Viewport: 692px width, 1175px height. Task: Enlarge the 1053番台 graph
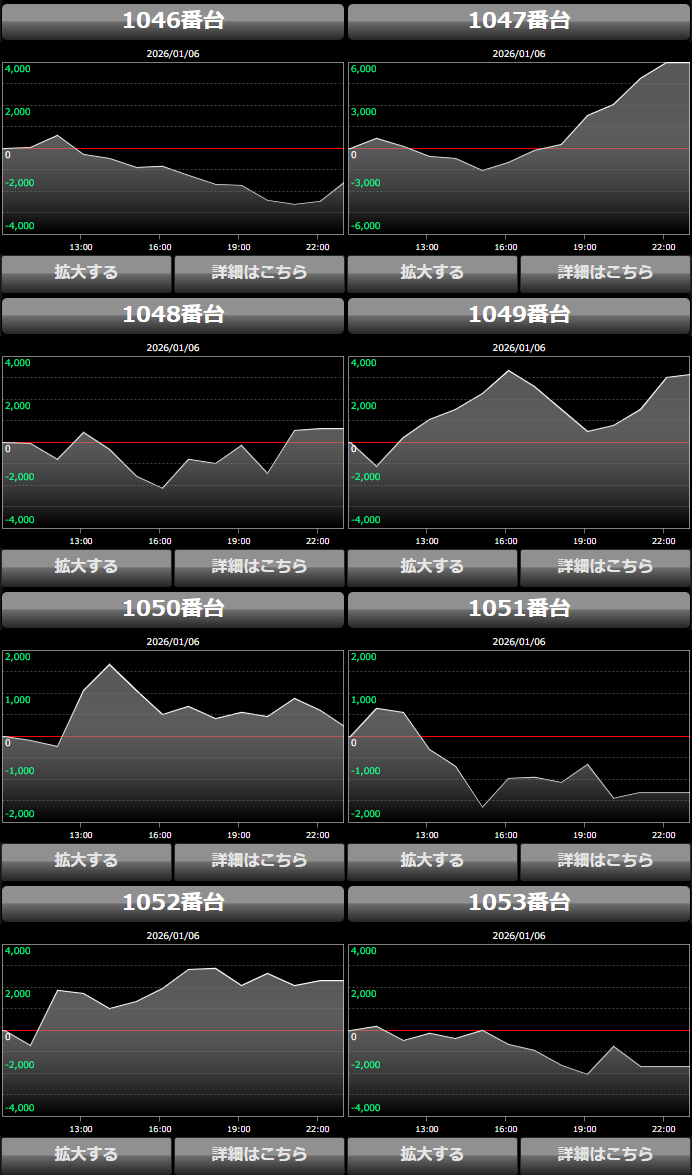point(432,1154)
